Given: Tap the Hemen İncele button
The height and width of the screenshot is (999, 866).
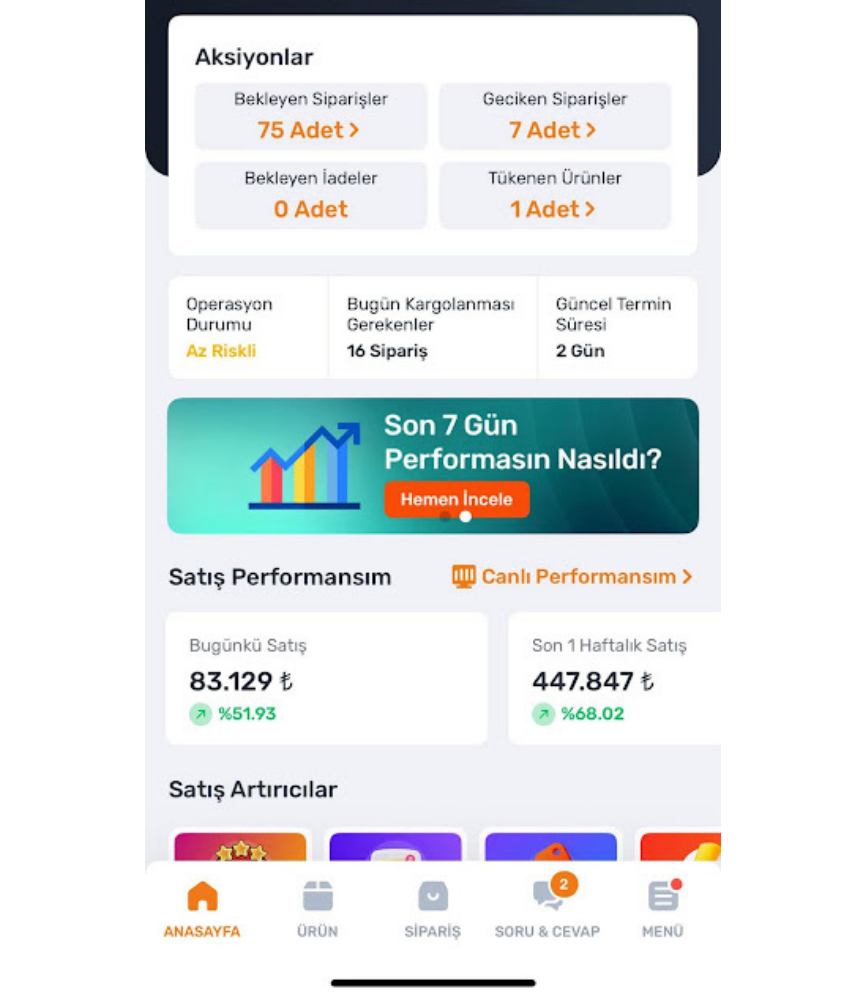Looking at the screenshot, I should [456, 499].
